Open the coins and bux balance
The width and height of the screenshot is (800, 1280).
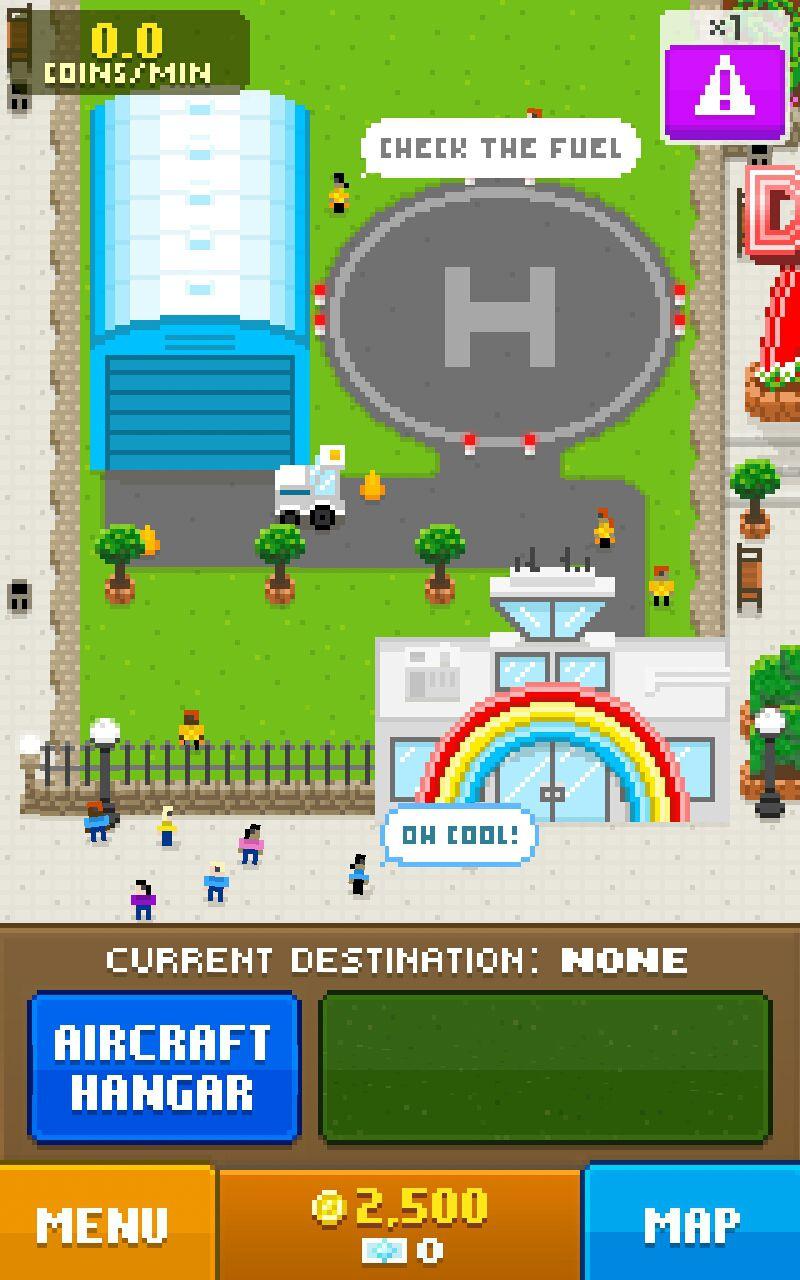pyautogui.click(x=400, y=1224)
